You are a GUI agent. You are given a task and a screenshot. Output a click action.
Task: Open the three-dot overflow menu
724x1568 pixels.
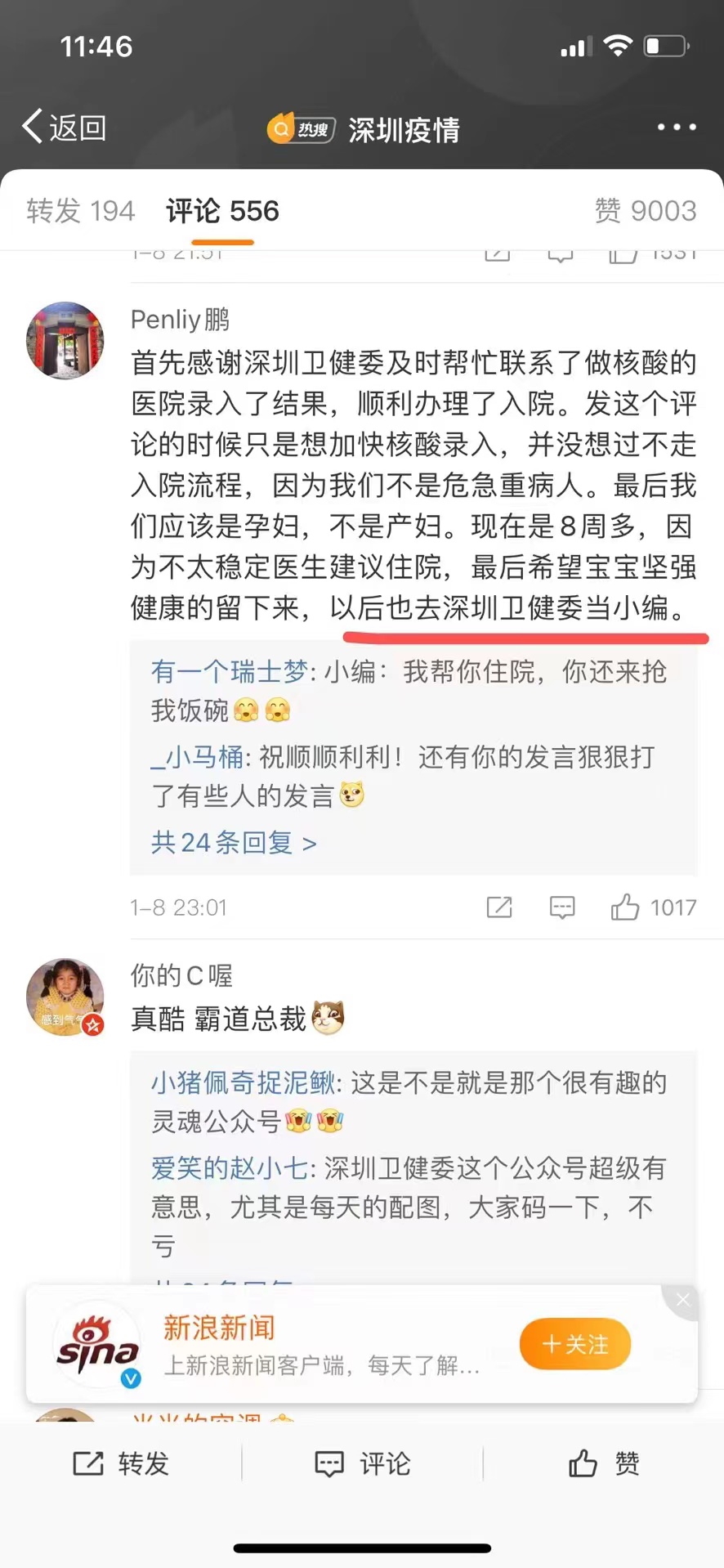click(677, 128)
